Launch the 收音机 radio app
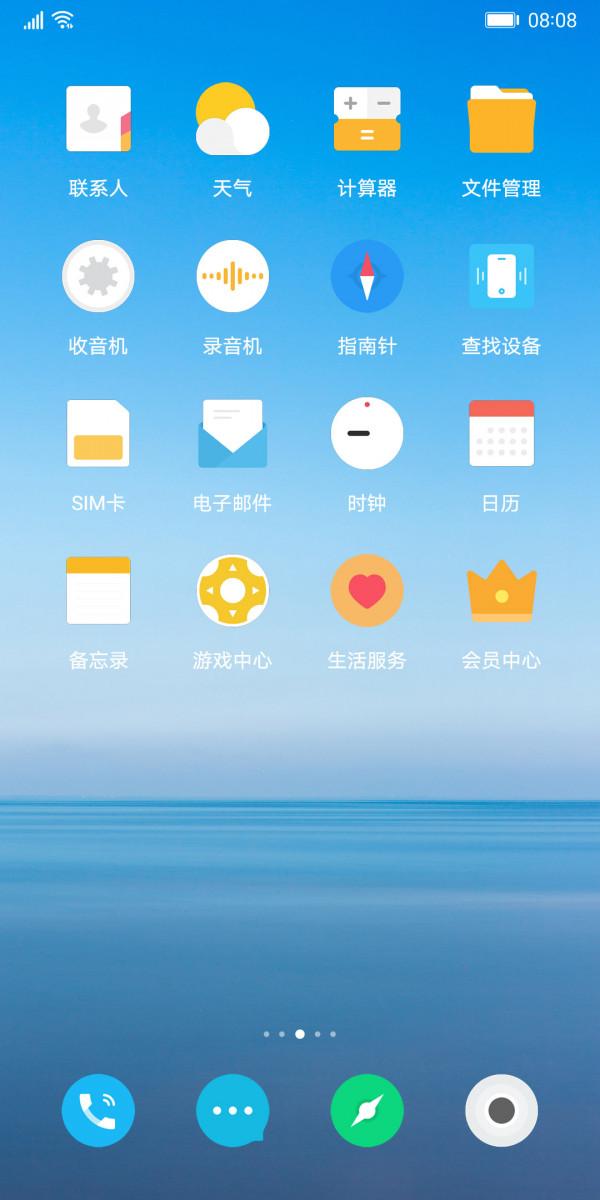Viewport: 600px width, 1200px height. click(98, 276)
